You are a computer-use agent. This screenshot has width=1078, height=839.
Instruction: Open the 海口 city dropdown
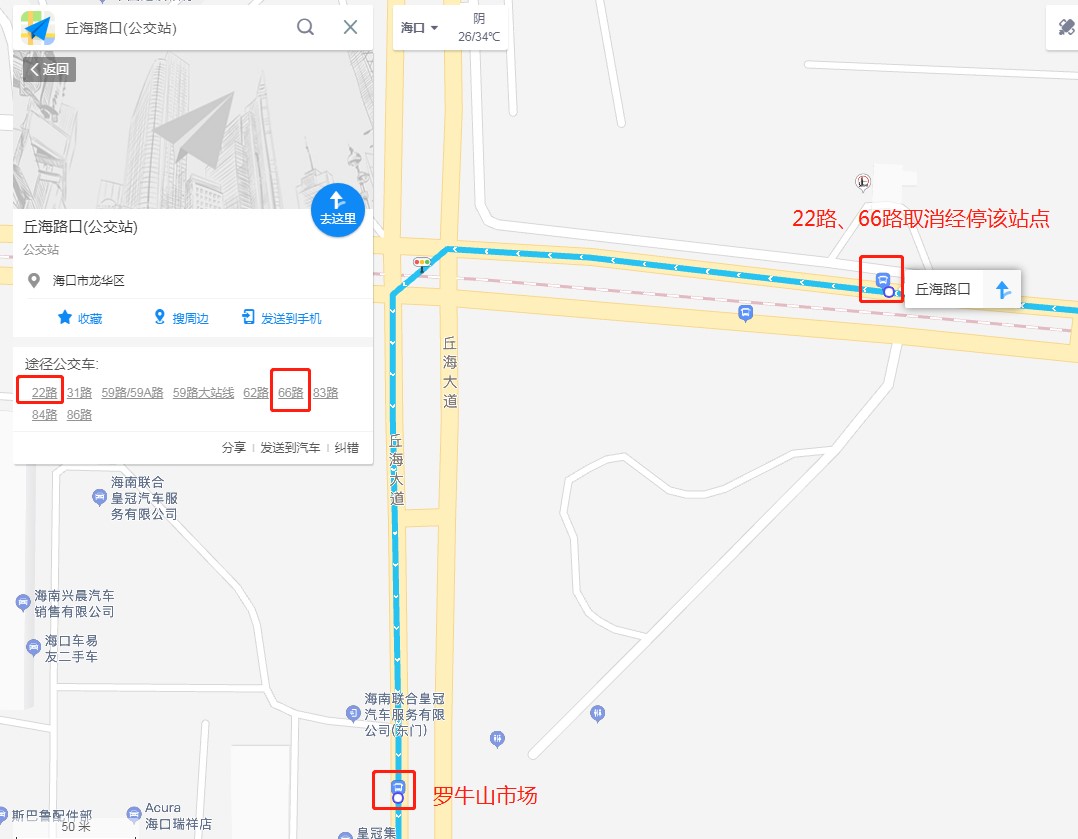[419, 28]
